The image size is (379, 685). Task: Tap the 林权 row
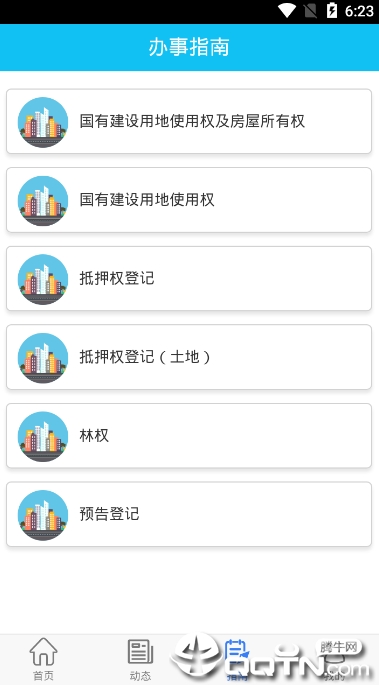pyautogui.click(x=189, y=436)
